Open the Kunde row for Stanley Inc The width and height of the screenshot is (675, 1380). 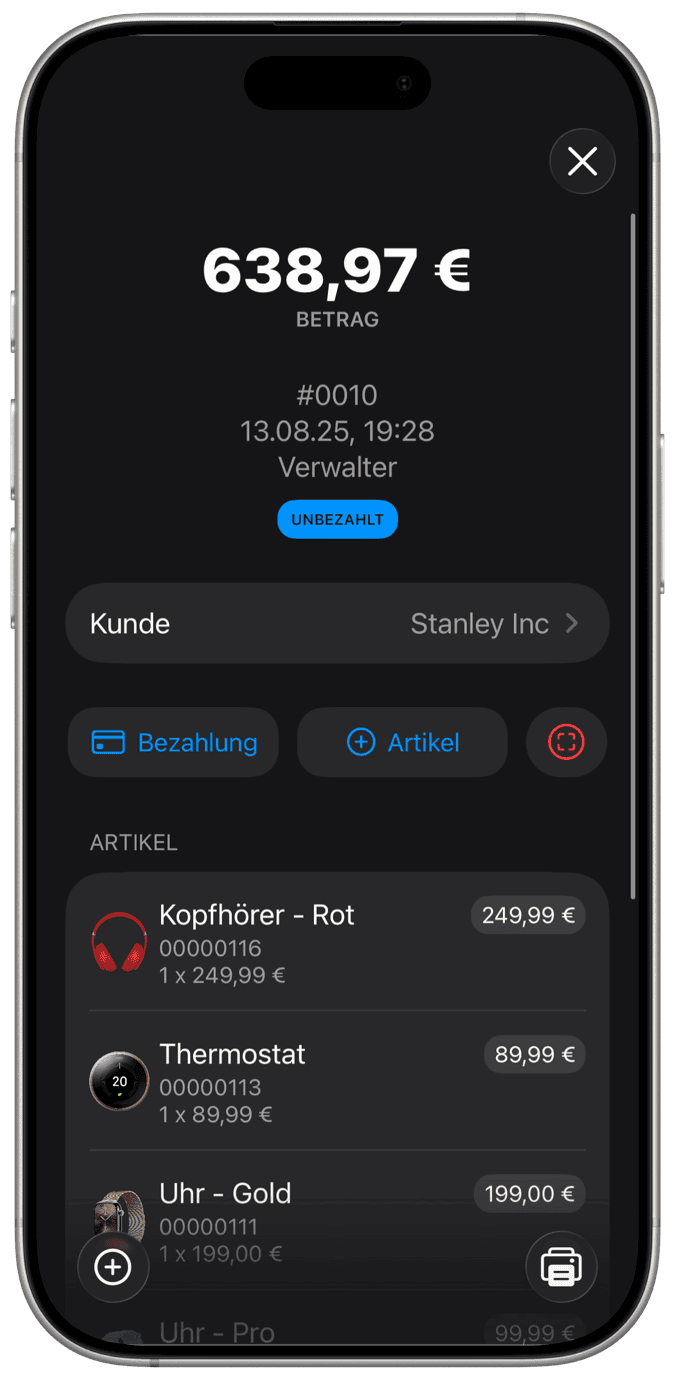pyautogui.click(x=337, y=624)
